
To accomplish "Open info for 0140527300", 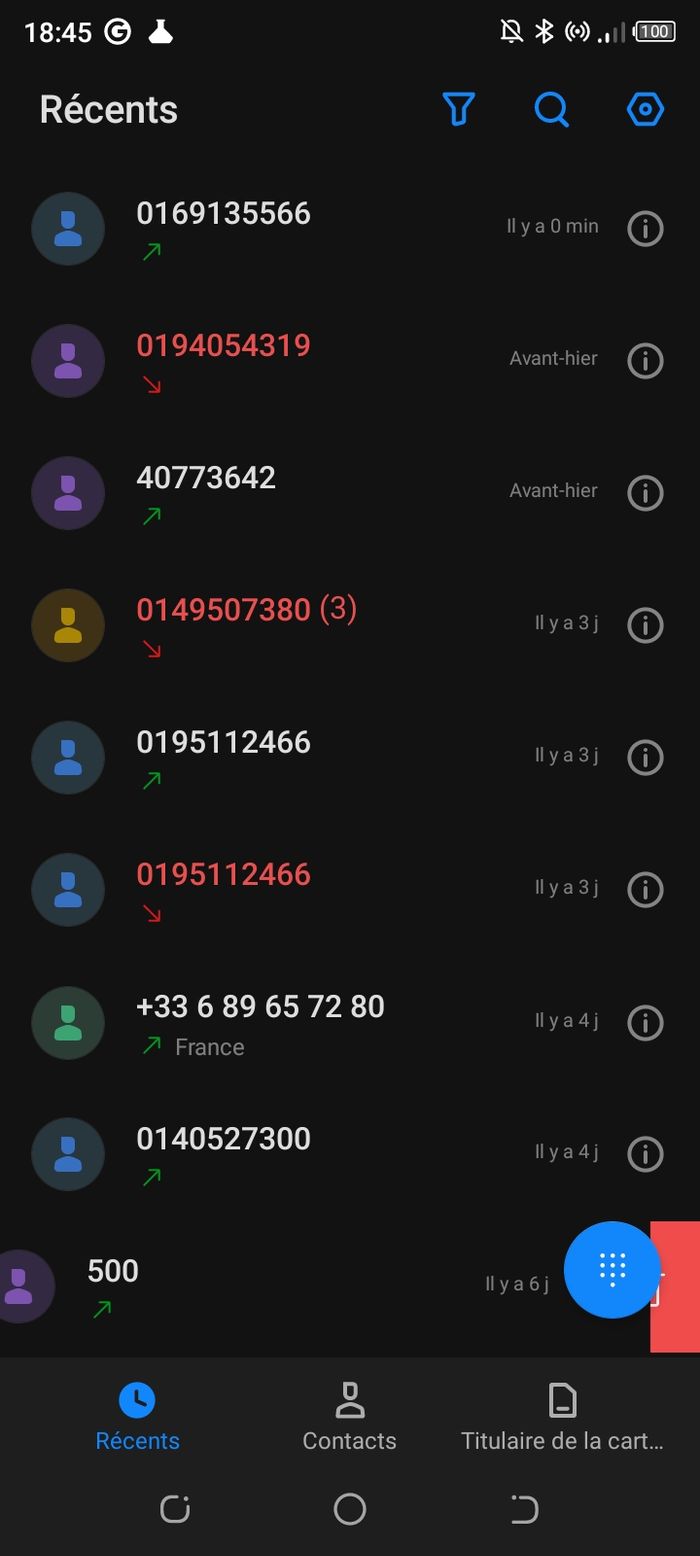I will (645, 1154).
